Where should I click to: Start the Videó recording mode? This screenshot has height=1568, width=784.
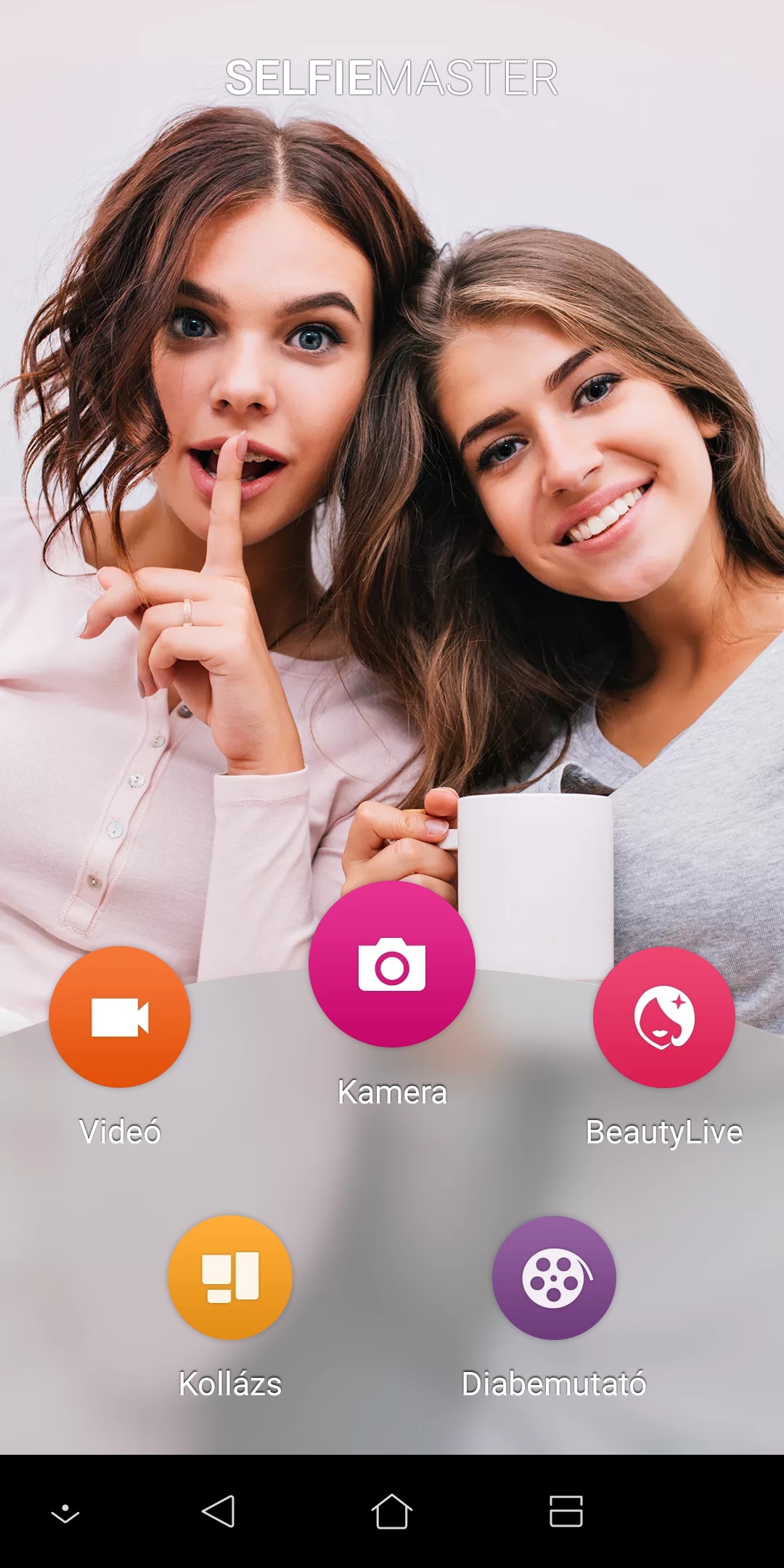(x=120, y=1016)
